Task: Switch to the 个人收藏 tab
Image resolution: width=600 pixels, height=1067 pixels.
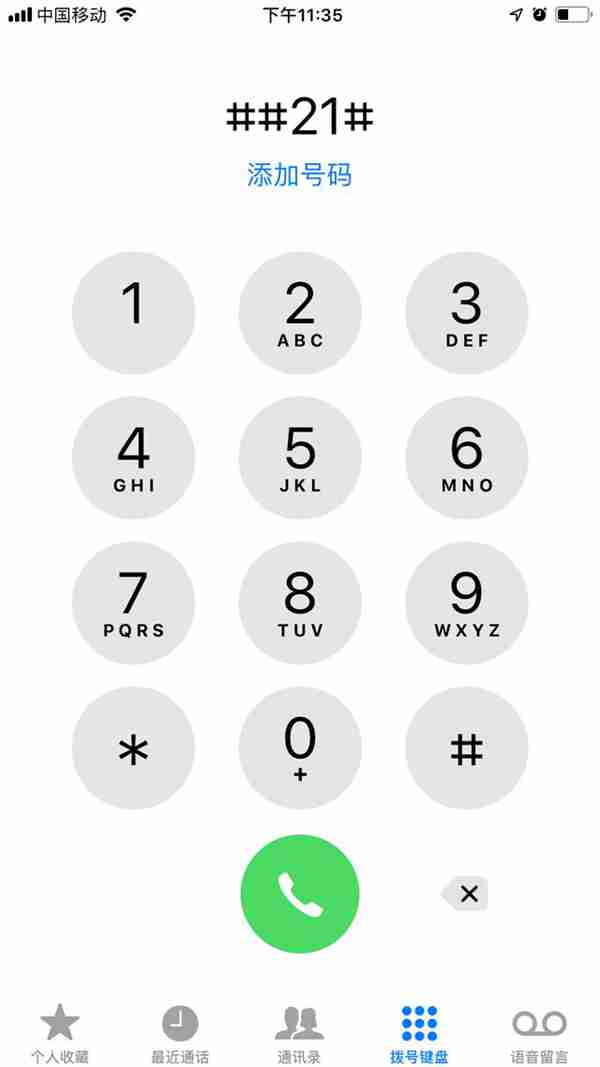Action: 59,1033
